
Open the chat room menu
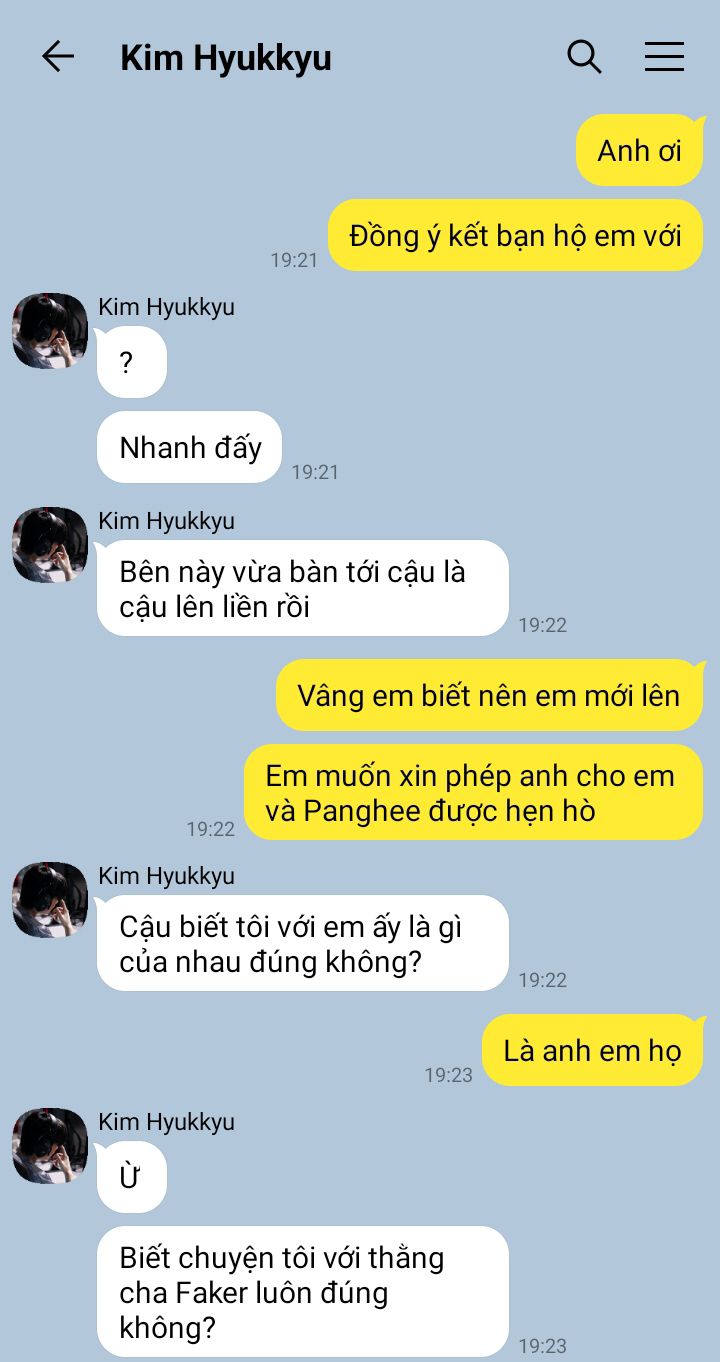[664, 57]
